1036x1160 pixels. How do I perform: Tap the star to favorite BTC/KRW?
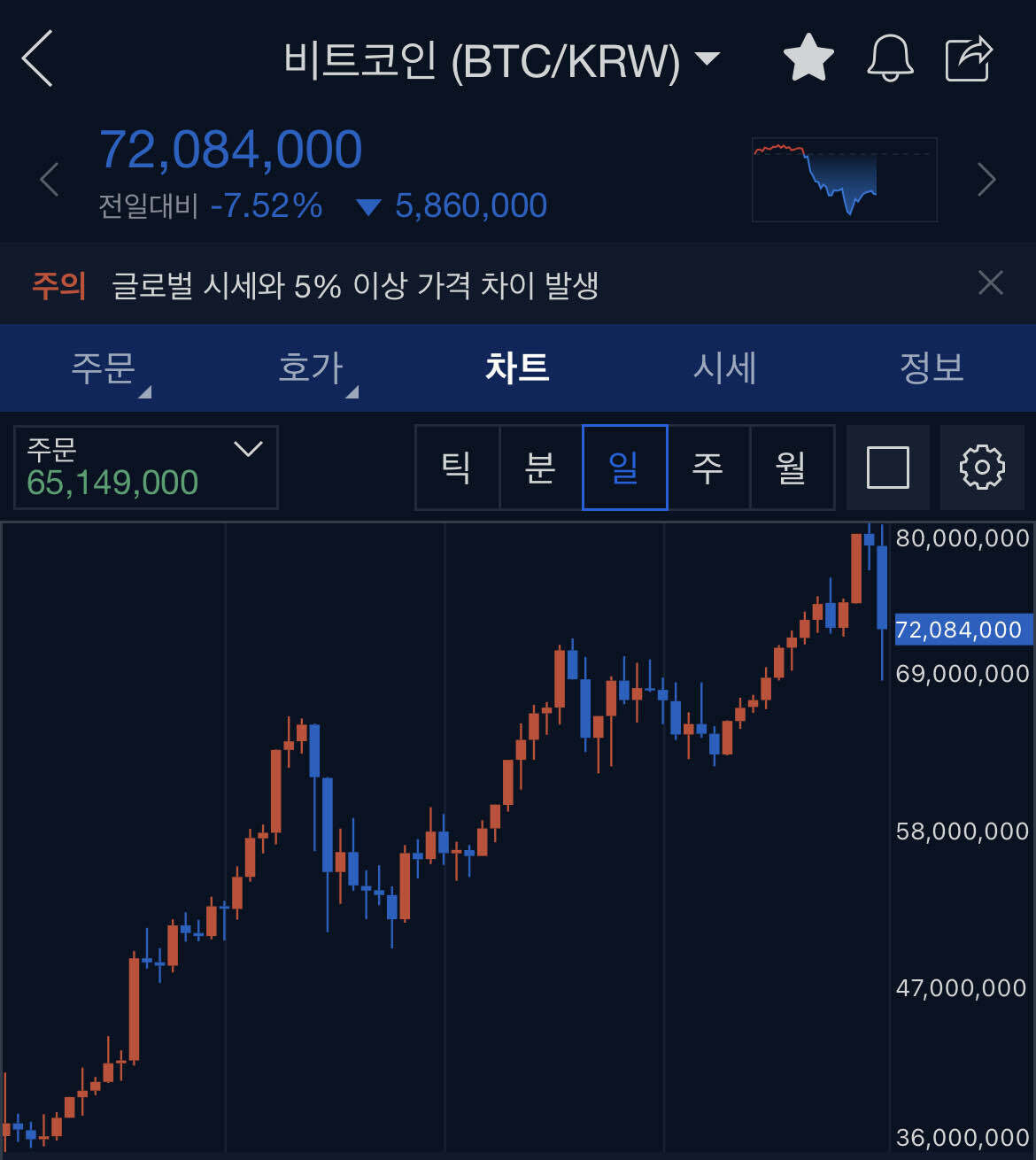pyautogui.click(x=808, y=58)
